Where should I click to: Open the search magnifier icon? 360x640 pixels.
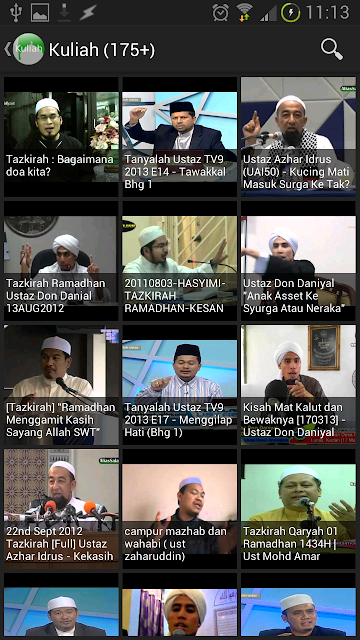(331, 49)
